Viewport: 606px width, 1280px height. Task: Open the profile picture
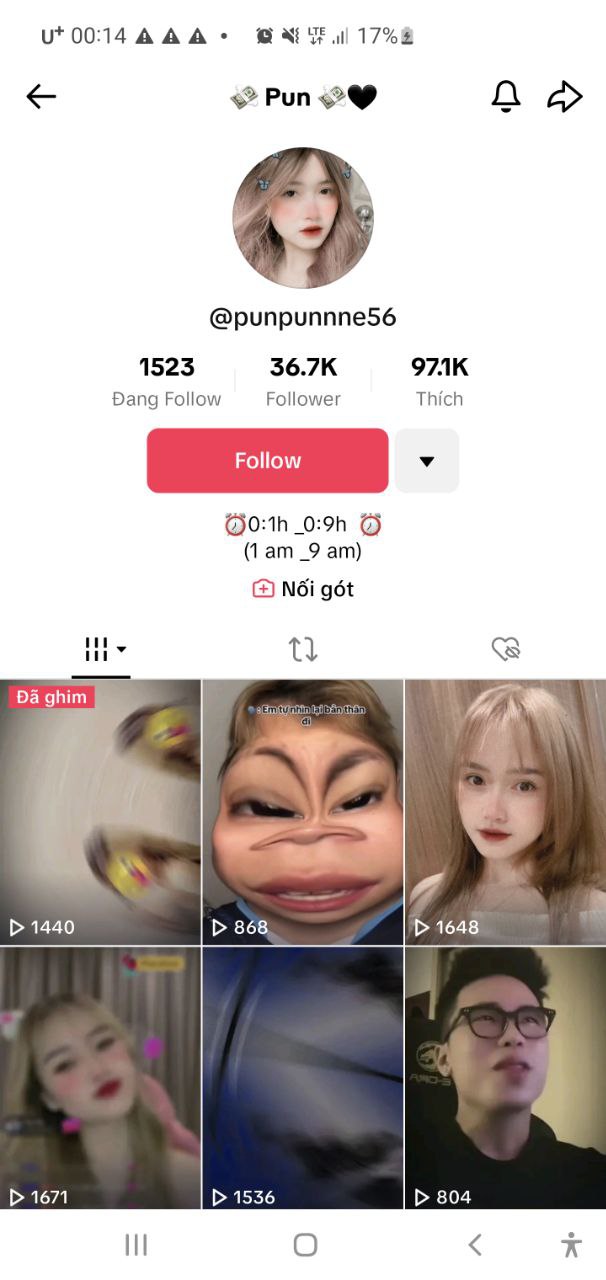(x=303, y=218)
